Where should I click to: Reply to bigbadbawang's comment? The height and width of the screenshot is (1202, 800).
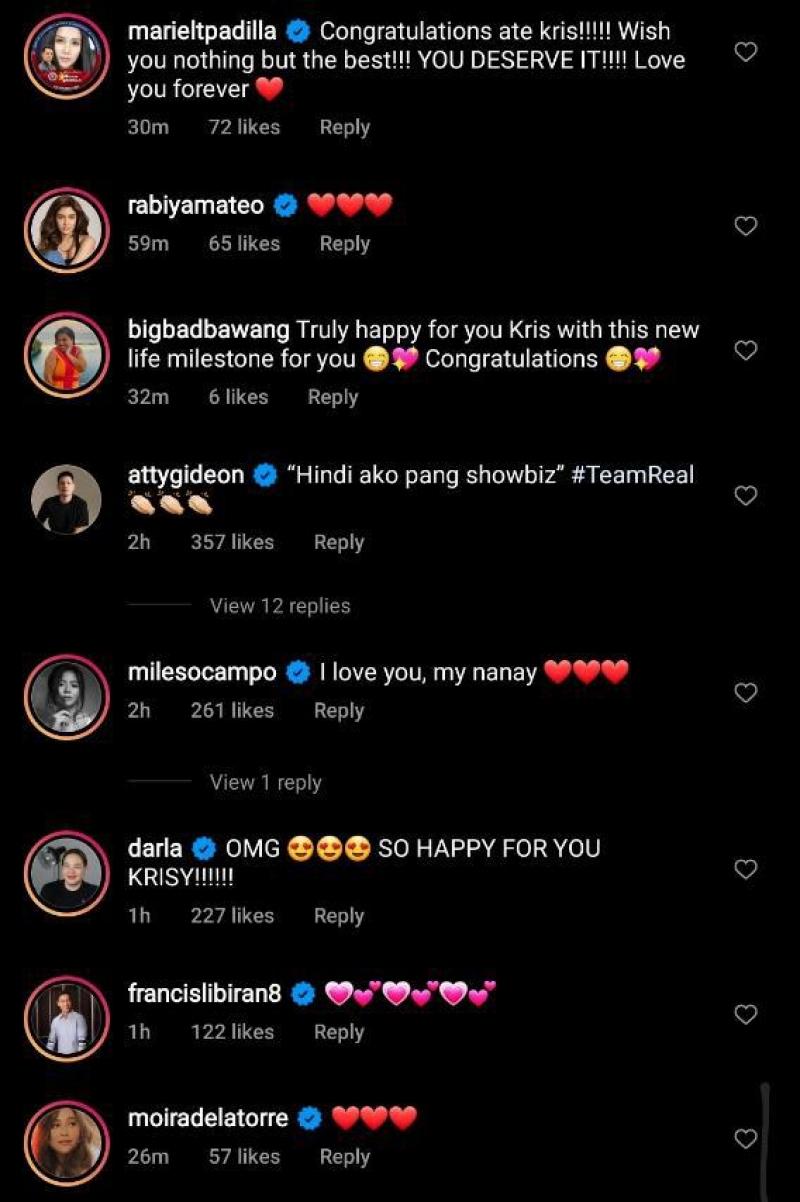[x=332, y=397]
